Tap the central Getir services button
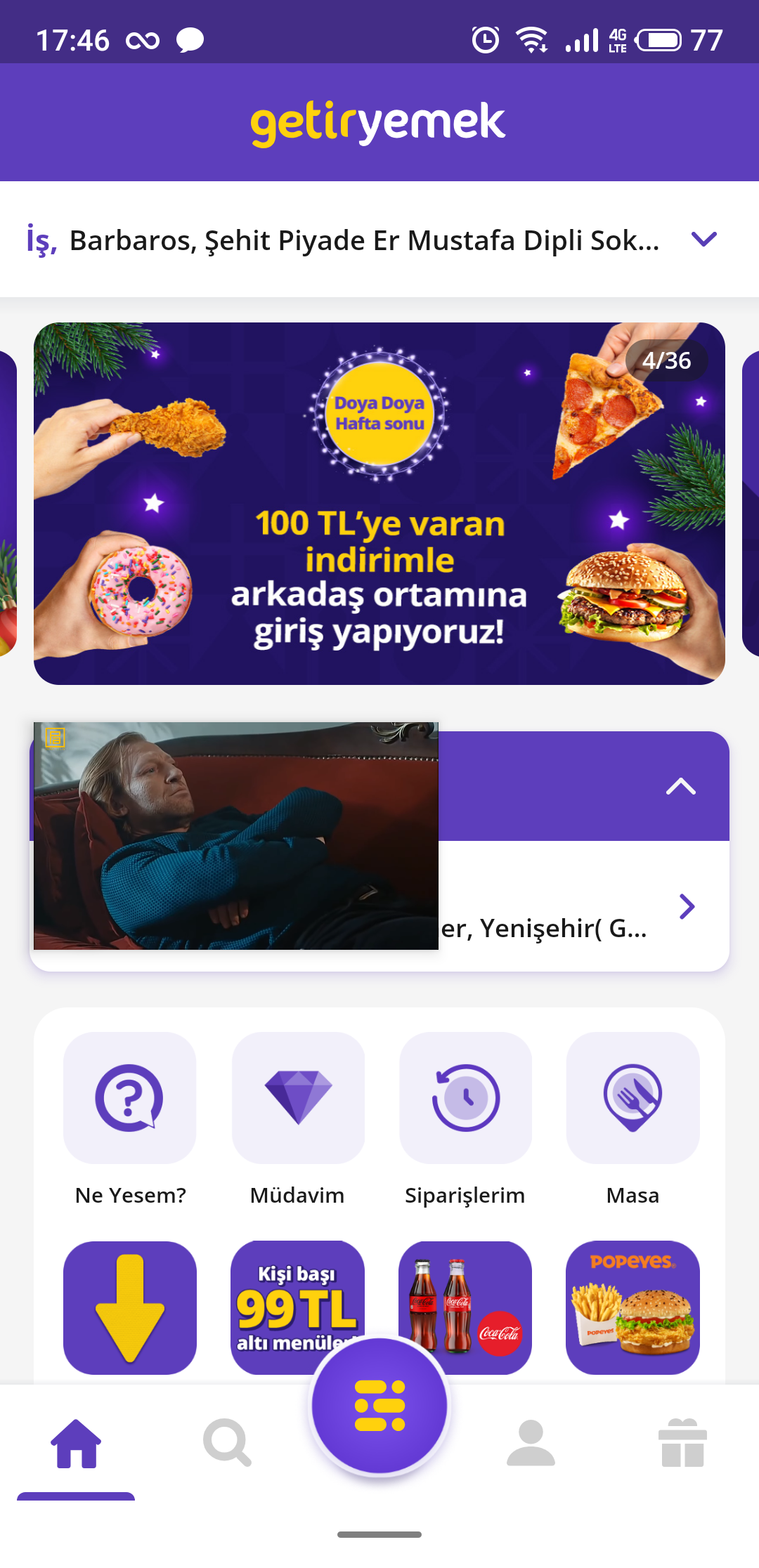Screen dimensions: 759x1568 click(379, 1406)
